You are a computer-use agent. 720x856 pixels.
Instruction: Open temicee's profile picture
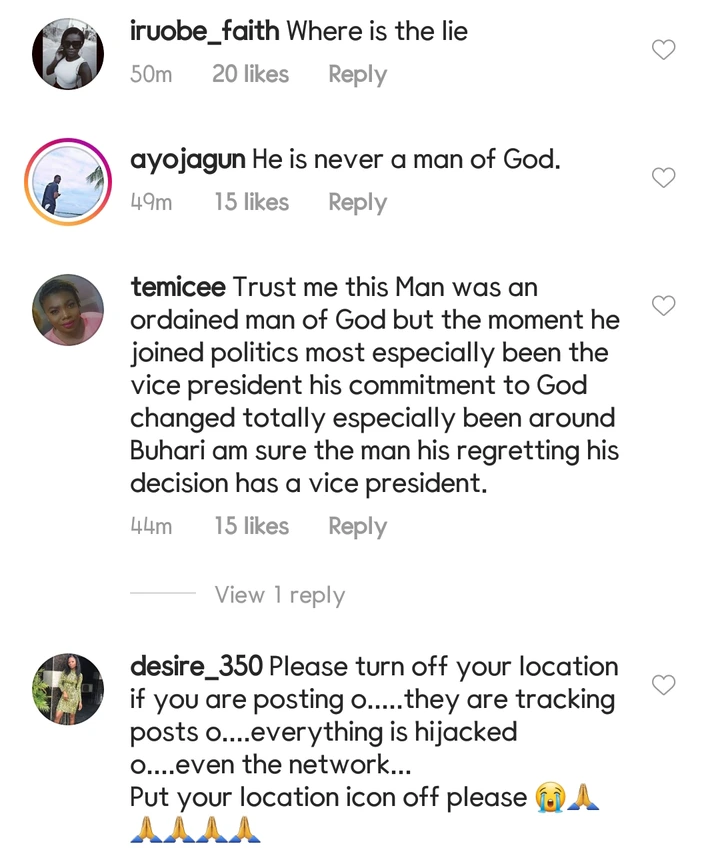[x=68, y=309]
